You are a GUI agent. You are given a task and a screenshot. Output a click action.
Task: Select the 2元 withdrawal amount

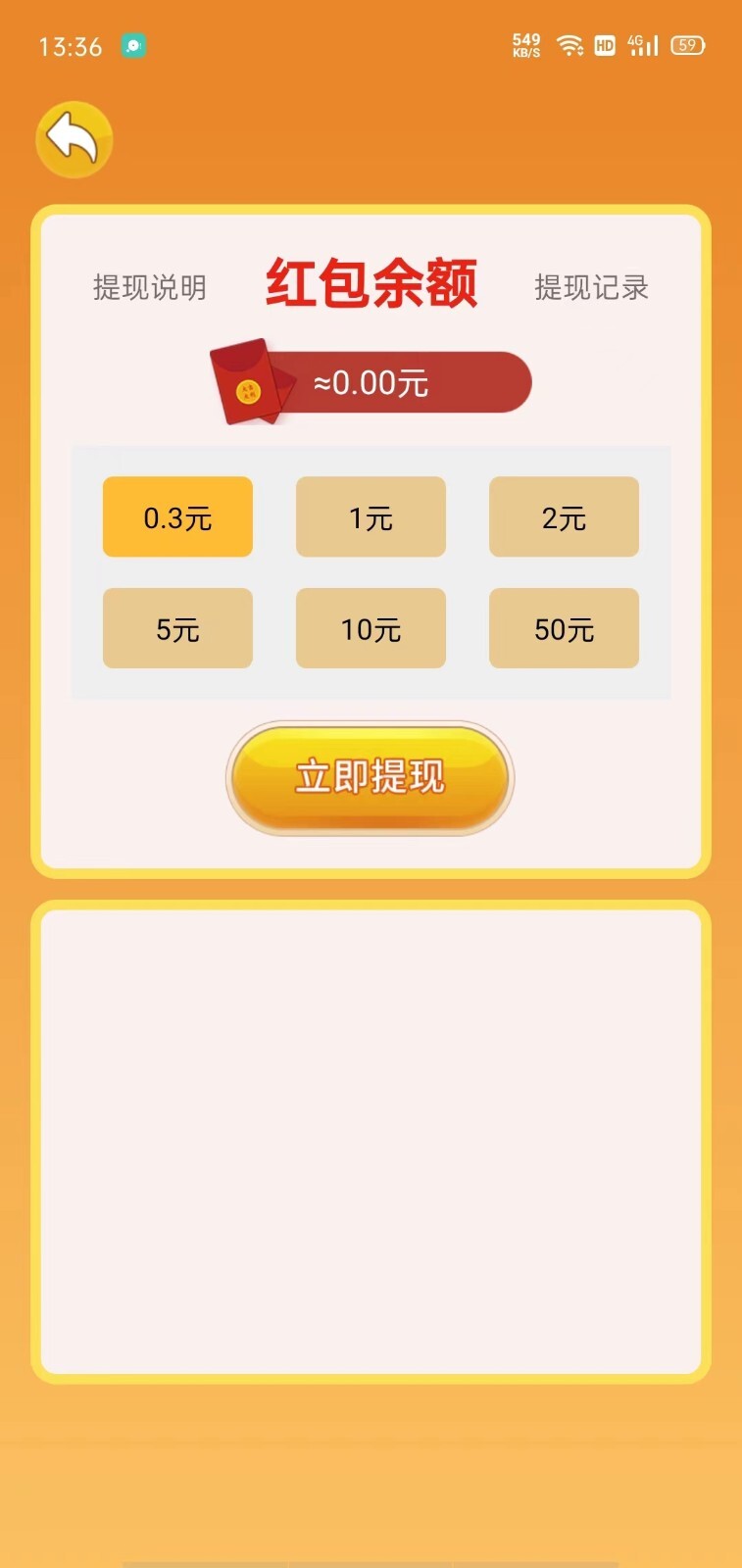pyautogui.click(x=564, y=516)
